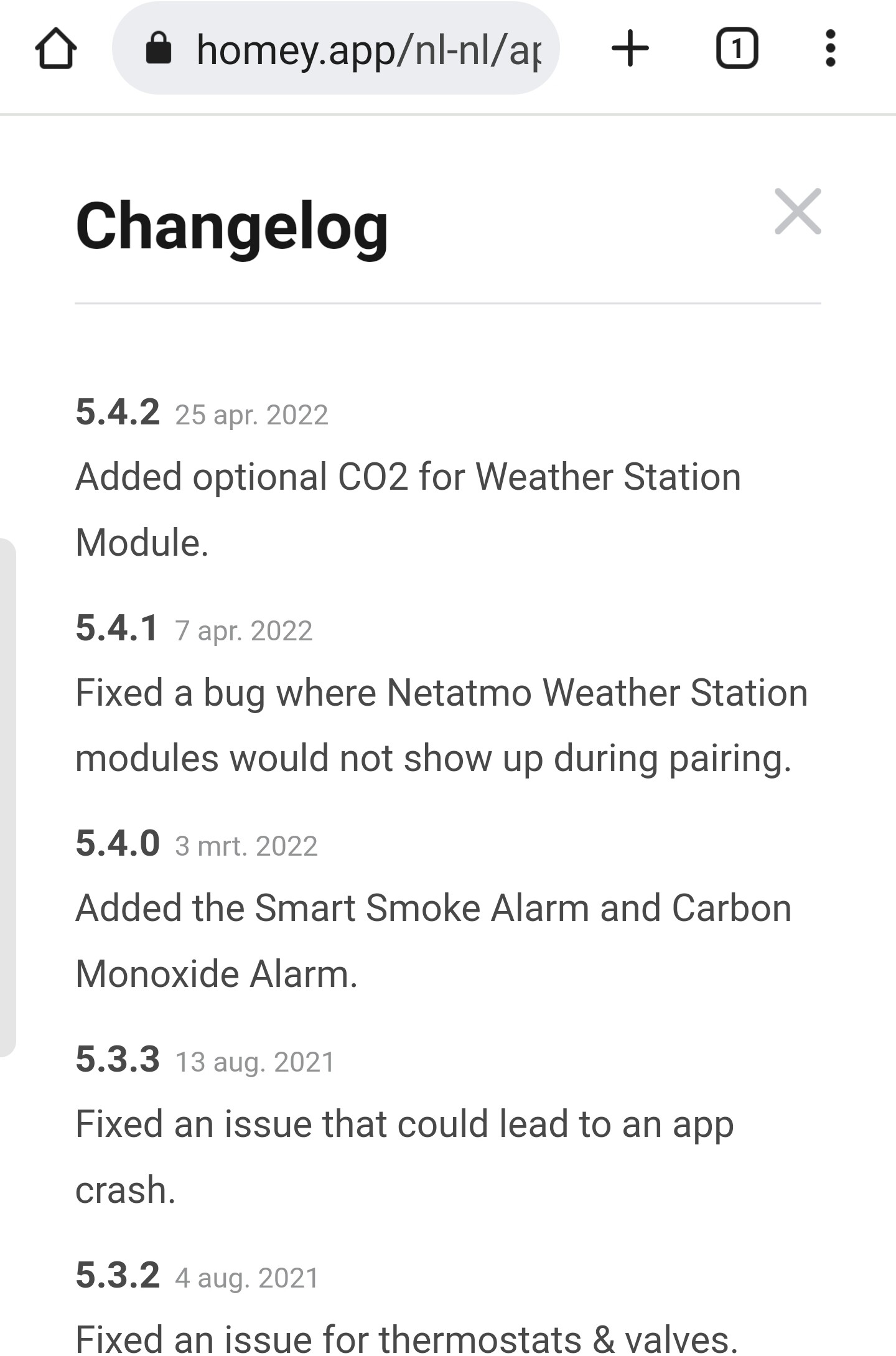The width and height of the screenshot is (896, 1356).
Task: Open a new browser tab
Action: (x=630, y=49)
